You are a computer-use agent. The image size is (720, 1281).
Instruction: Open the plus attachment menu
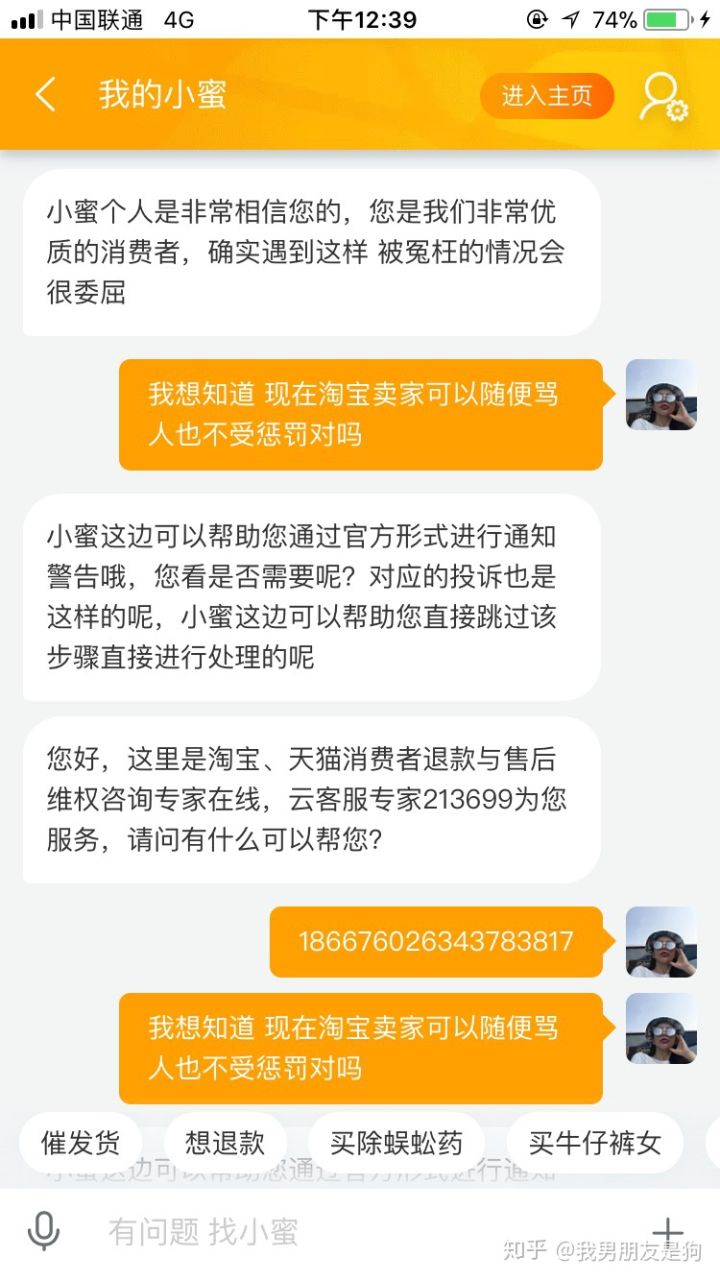click(x=667, y=1232)
